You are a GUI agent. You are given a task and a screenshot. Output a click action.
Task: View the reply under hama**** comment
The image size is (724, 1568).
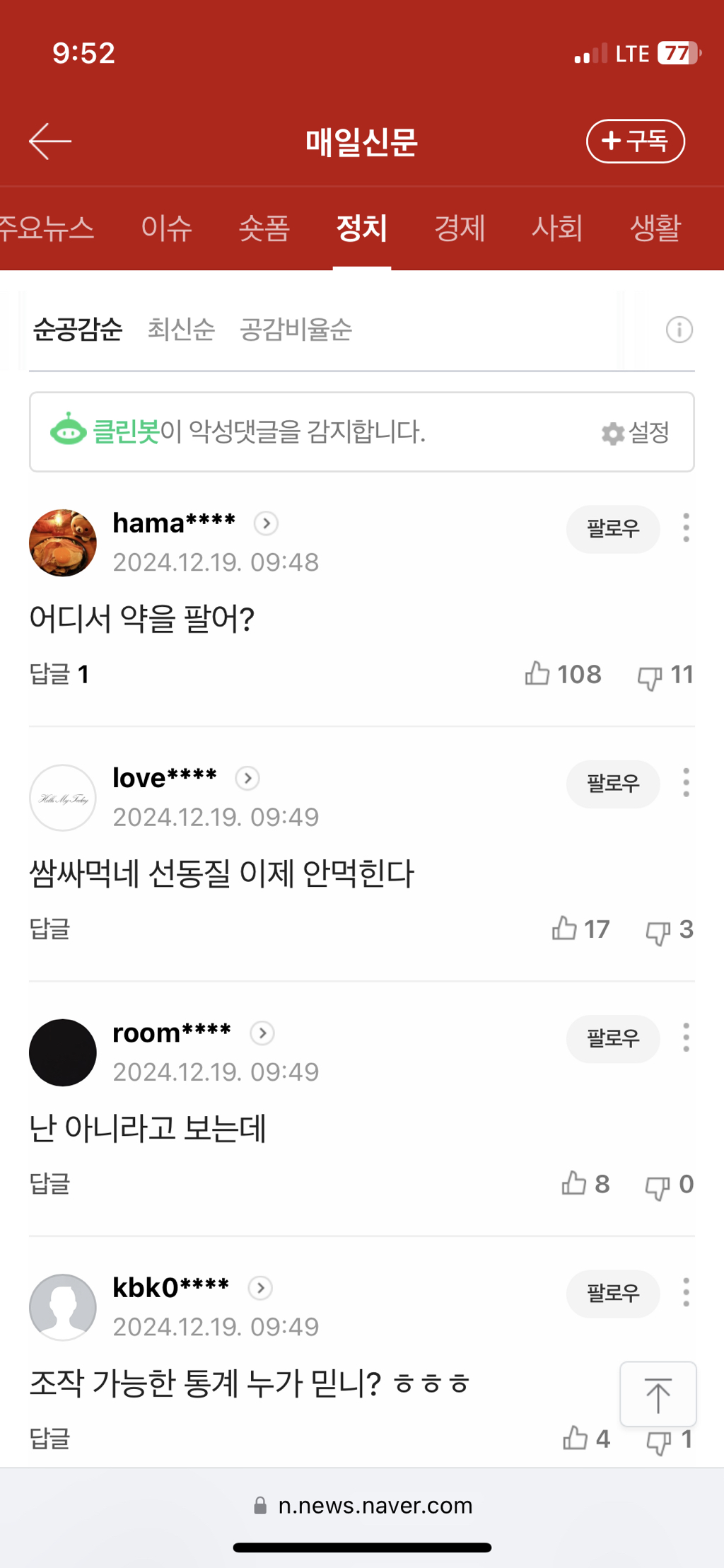[59, 674]
